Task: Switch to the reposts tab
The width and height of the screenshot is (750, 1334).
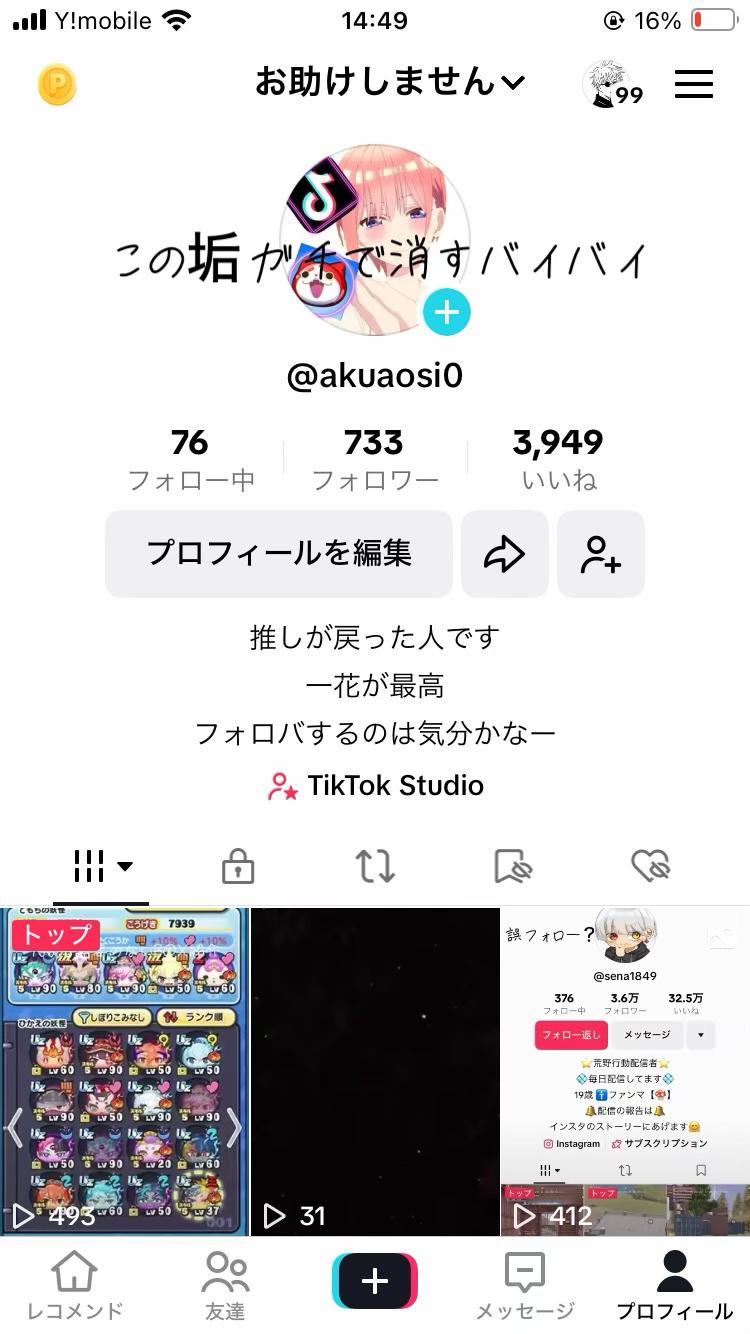Action: [x=375, y=866]
